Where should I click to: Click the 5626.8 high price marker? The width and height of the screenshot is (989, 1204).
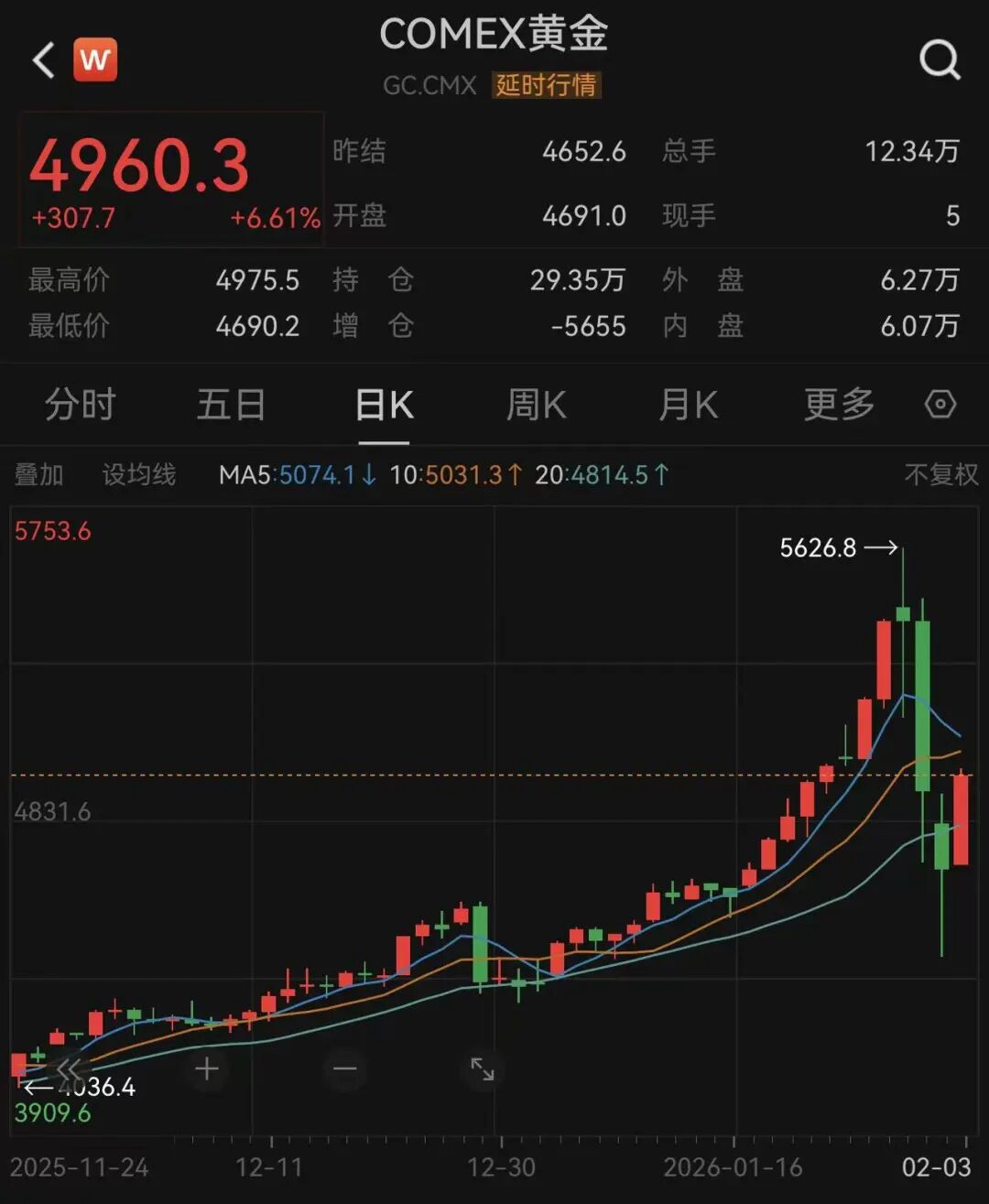tap(818, 548)
